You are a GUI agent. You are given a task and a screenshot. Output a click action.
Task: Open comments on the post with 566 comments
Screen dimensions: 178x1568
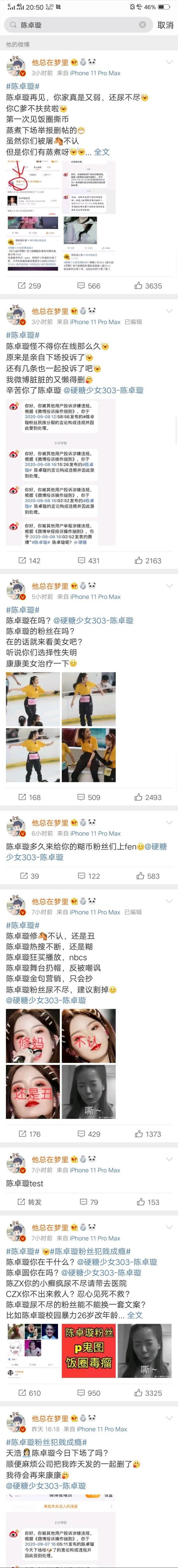tap(89, 286)
